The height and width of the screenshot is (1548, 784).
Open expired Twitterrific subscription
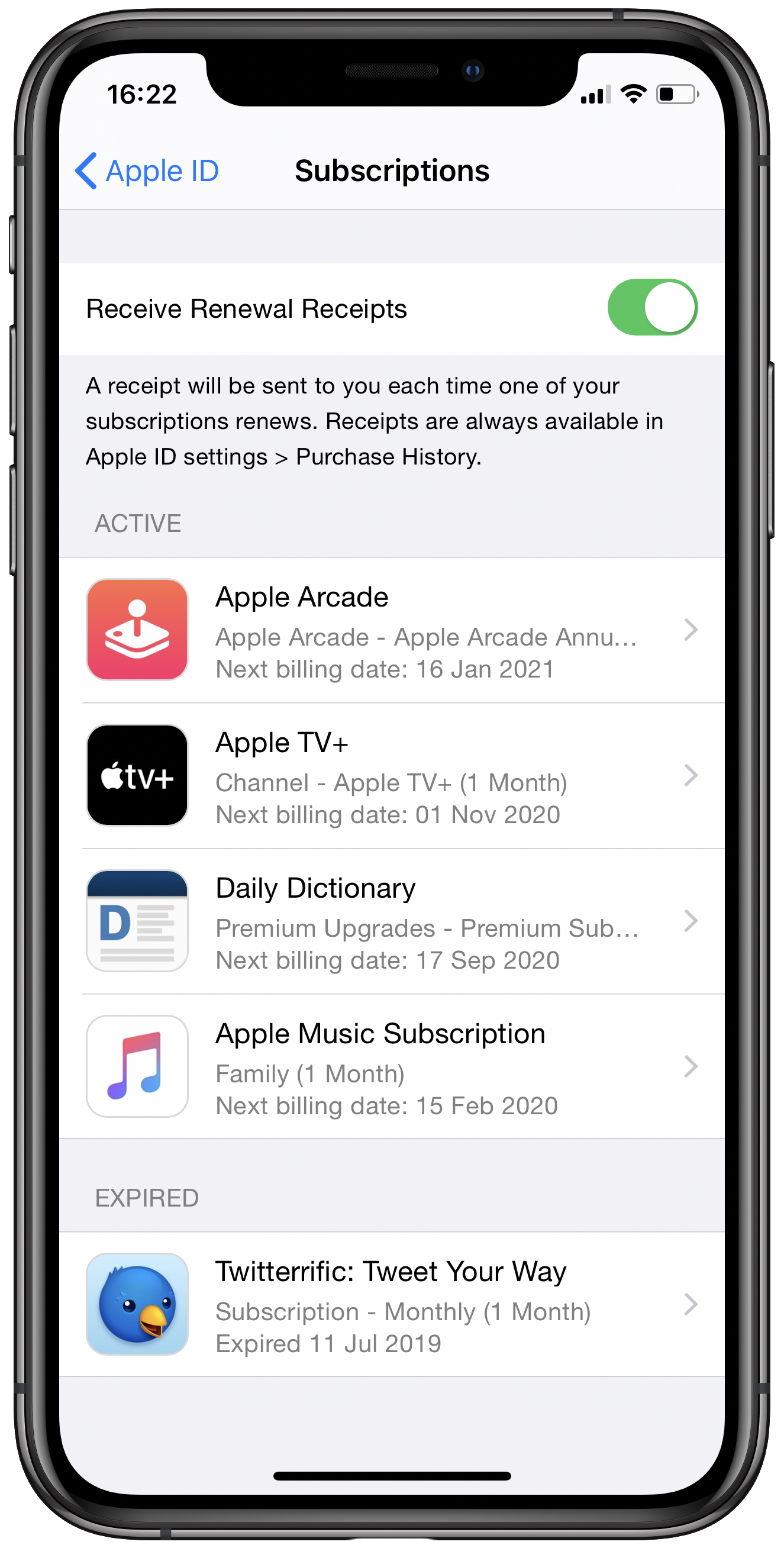[392, 1304]
